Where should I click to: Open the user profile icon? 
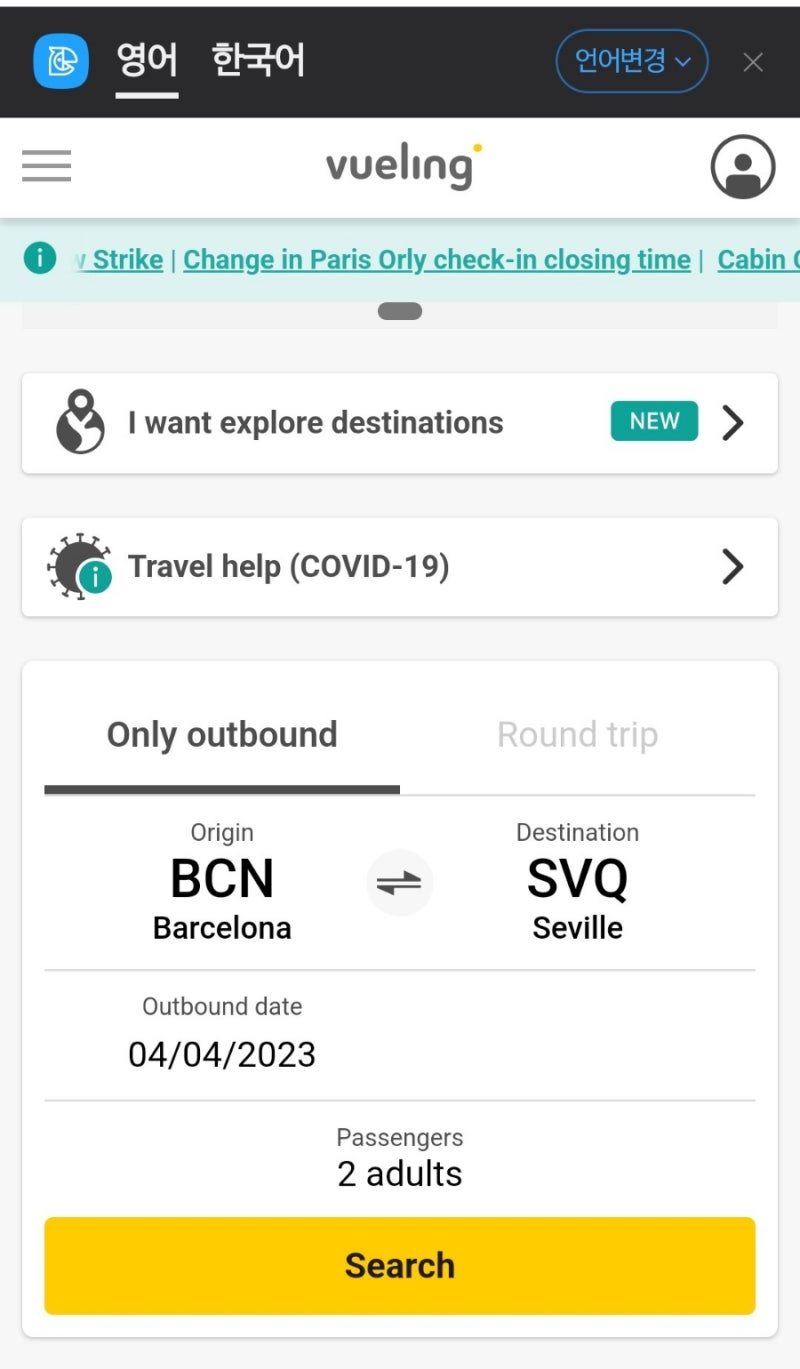click(x=742, y=167)
